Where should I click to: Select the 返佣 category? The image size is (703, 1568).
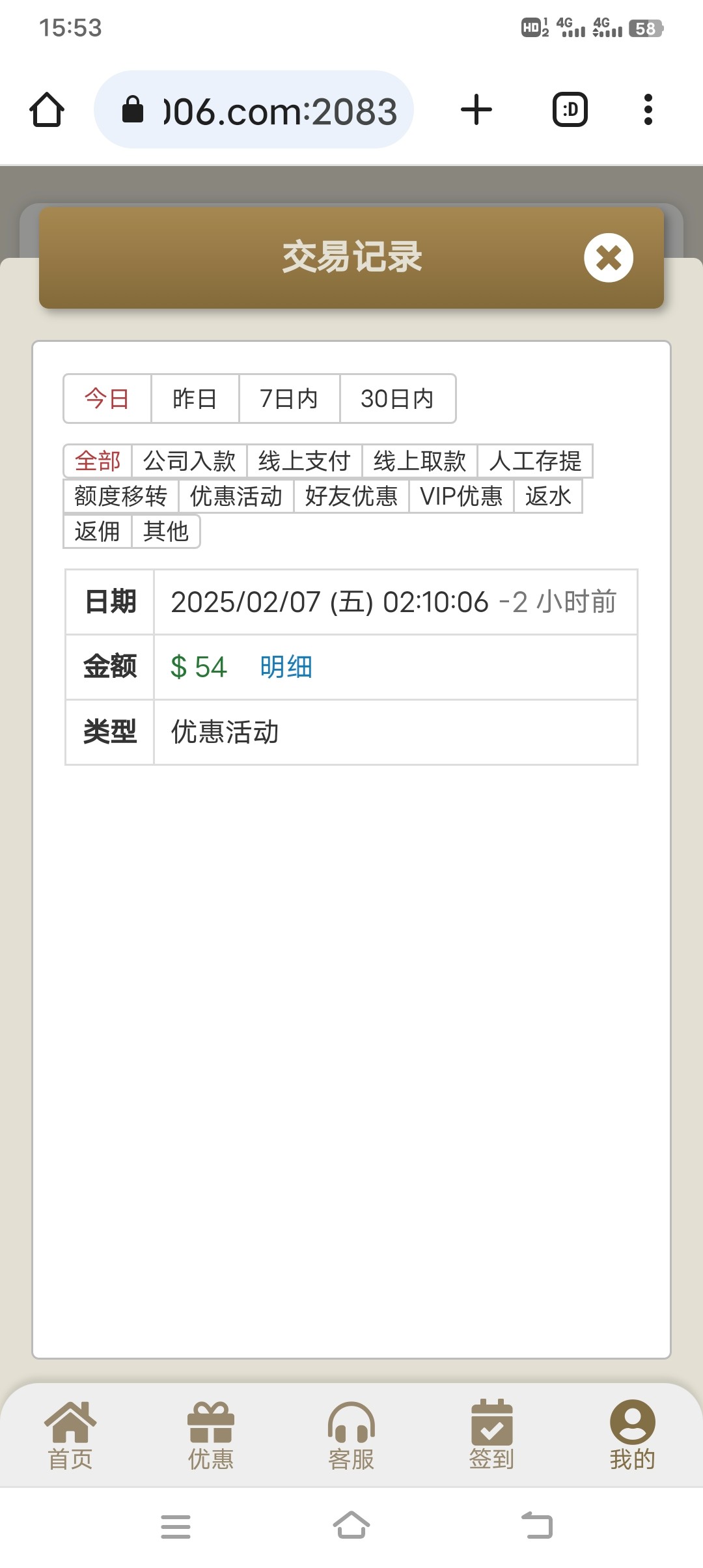click(x=97, y=531)
